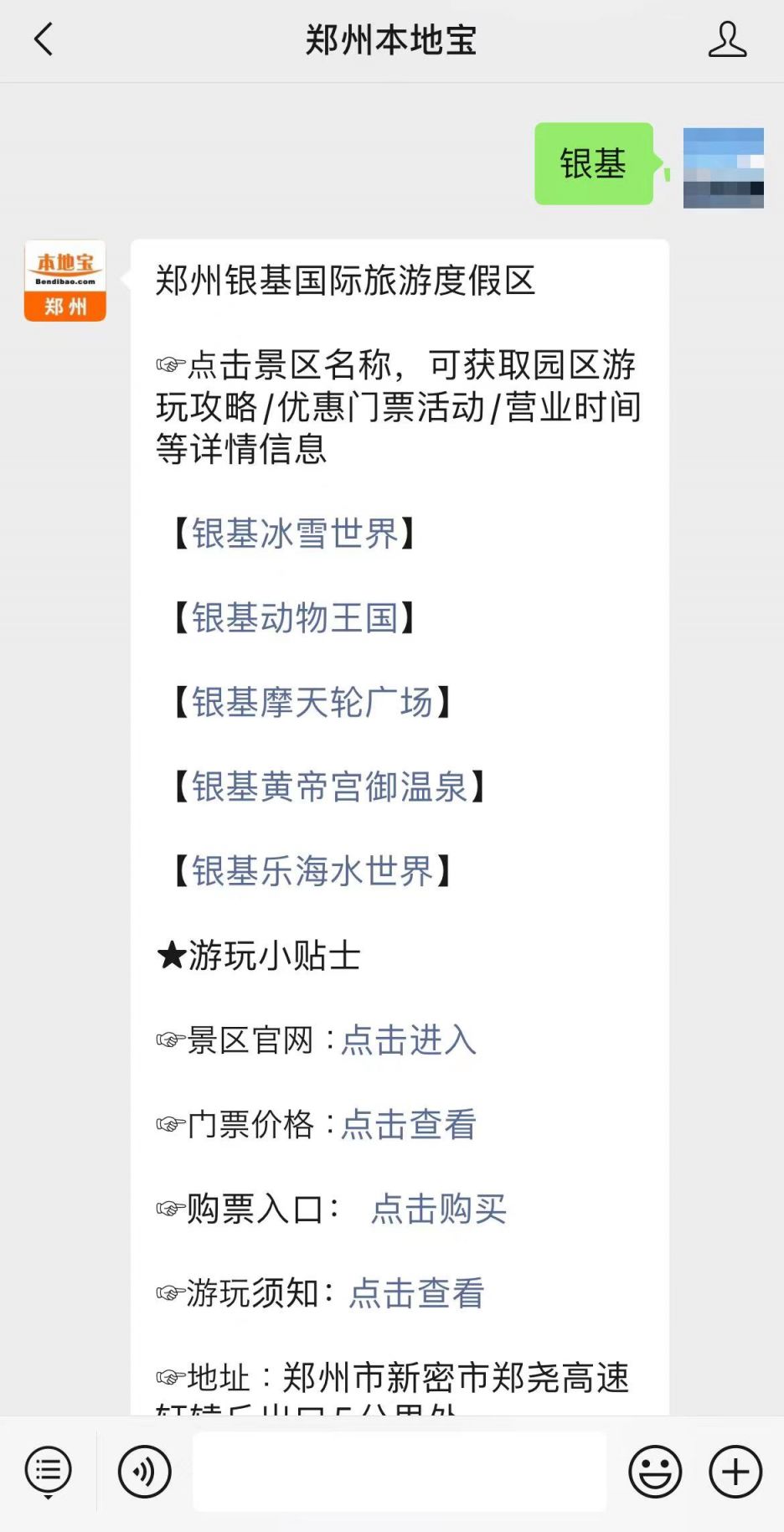Open the emoji picker
Image resolution: width=784 pixels, height=1532 pixels.
(655, 1472)
